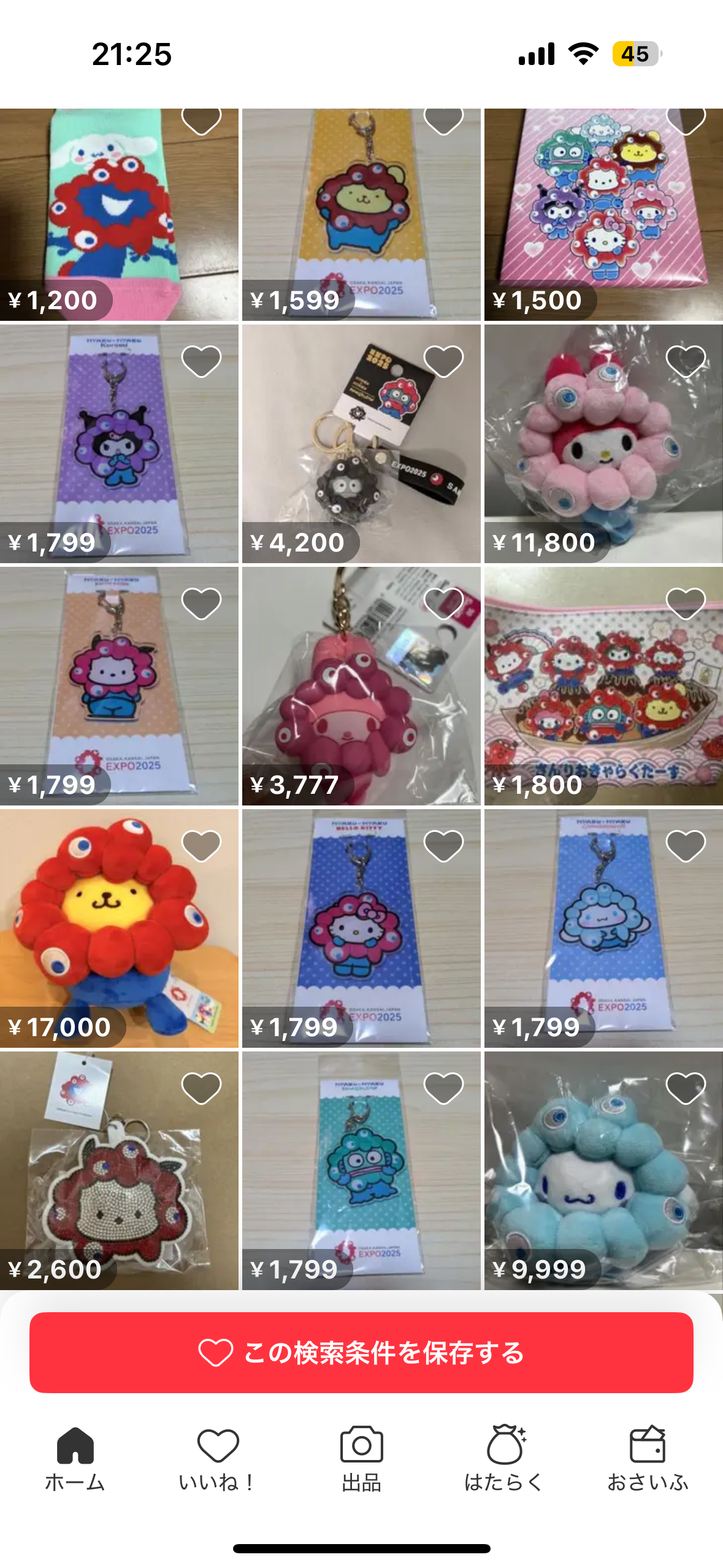Open the ¥1,800 pouch listing
The height and width of the screenshot is (1568, 723).
pos(603,687)
